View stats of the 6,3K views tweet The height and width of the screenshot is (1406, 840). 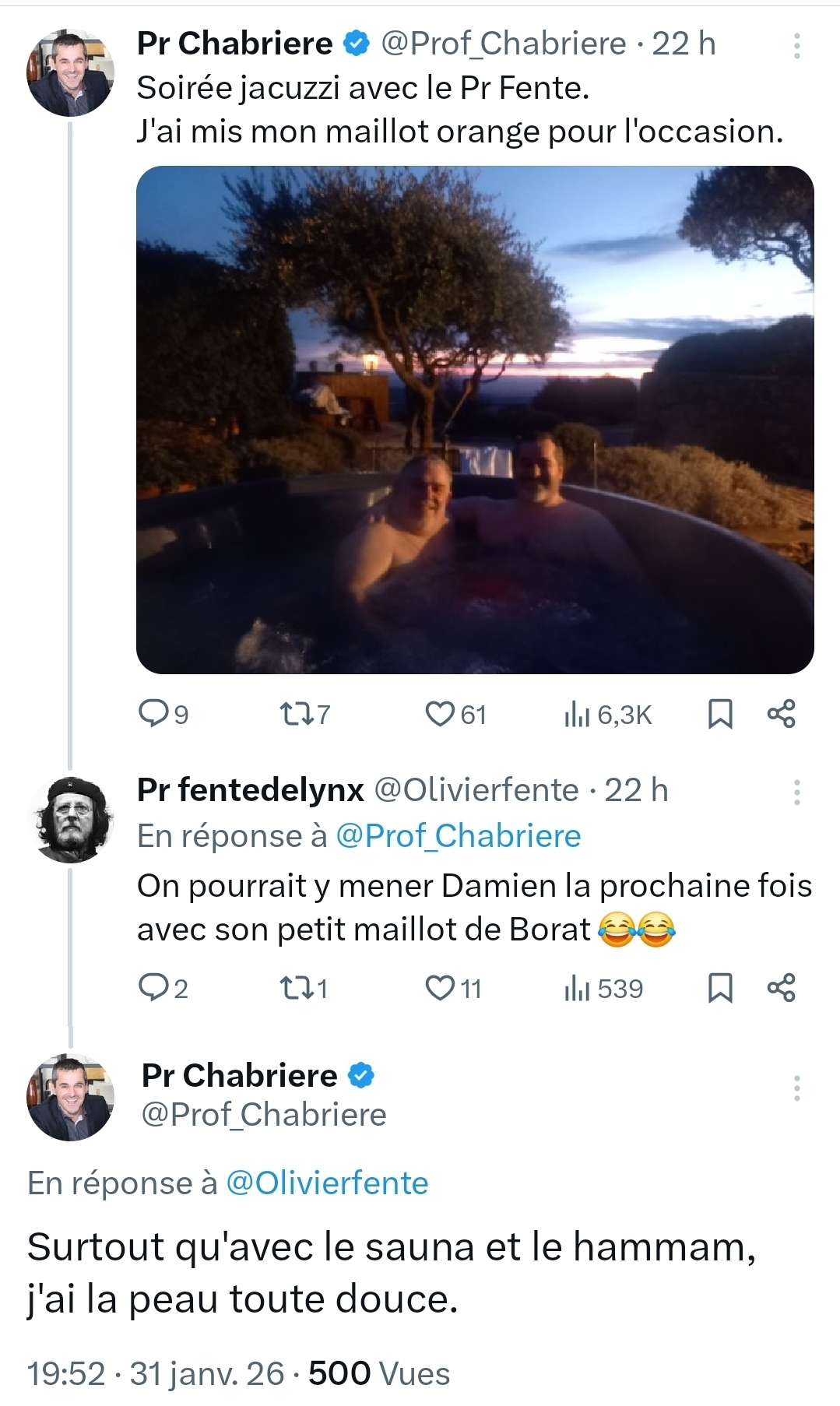pos(577,713)
